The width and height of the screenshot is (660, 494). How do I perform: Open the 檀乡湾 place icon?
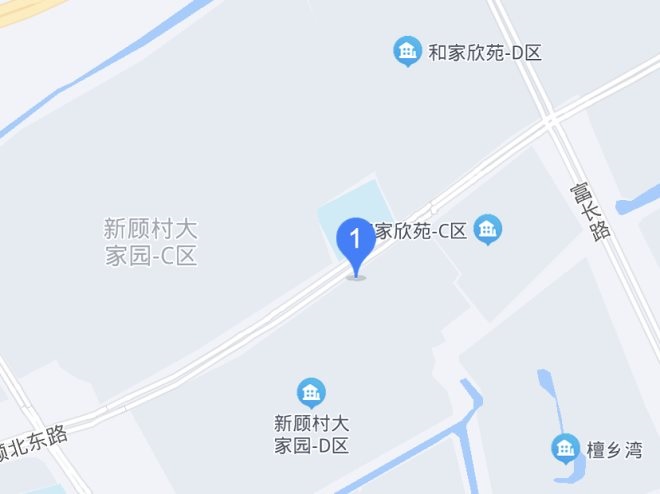[x=565, y=449]
